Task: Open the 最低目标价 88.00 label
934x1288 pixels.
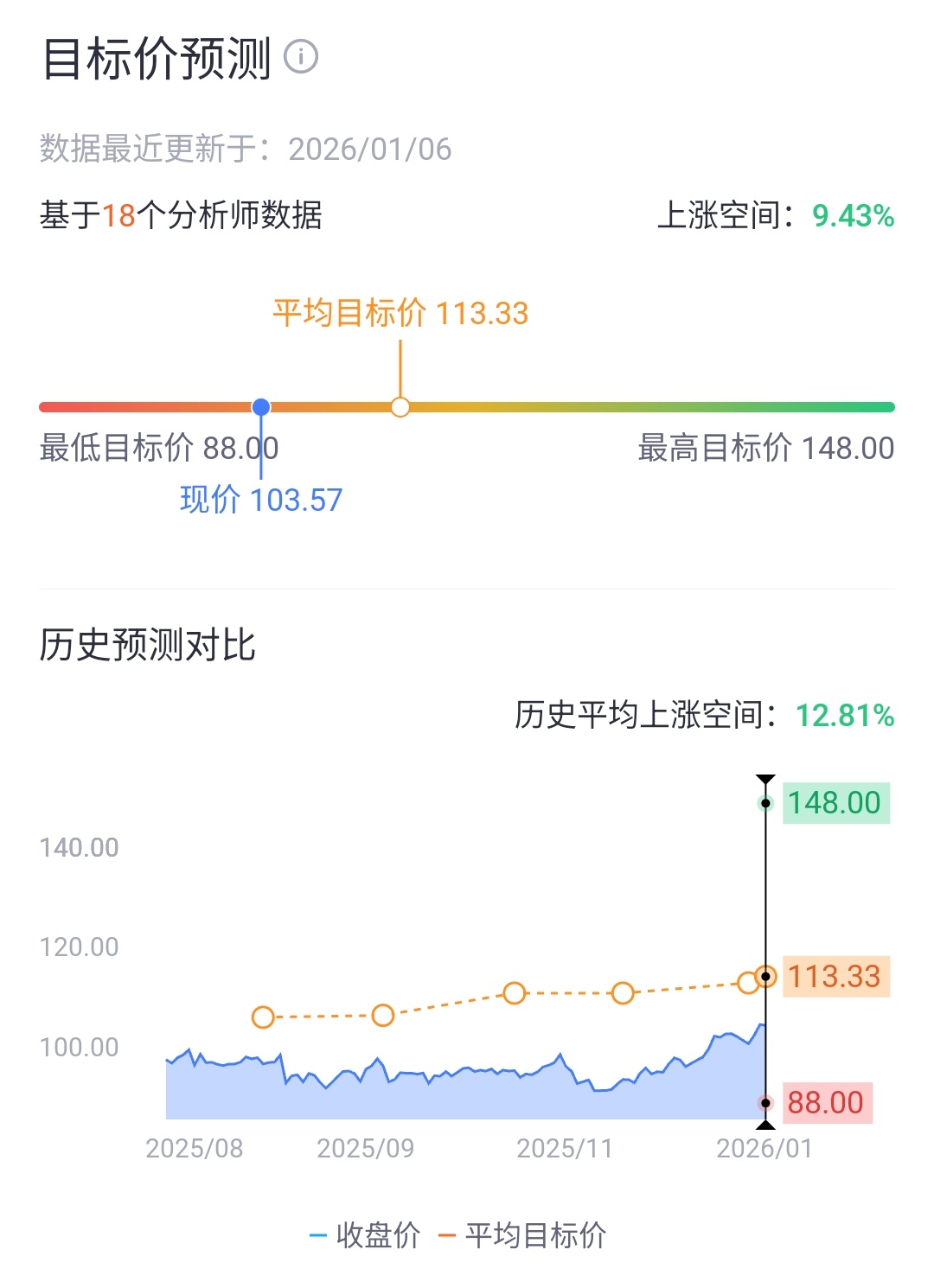Action: click(x=157, y=449)
